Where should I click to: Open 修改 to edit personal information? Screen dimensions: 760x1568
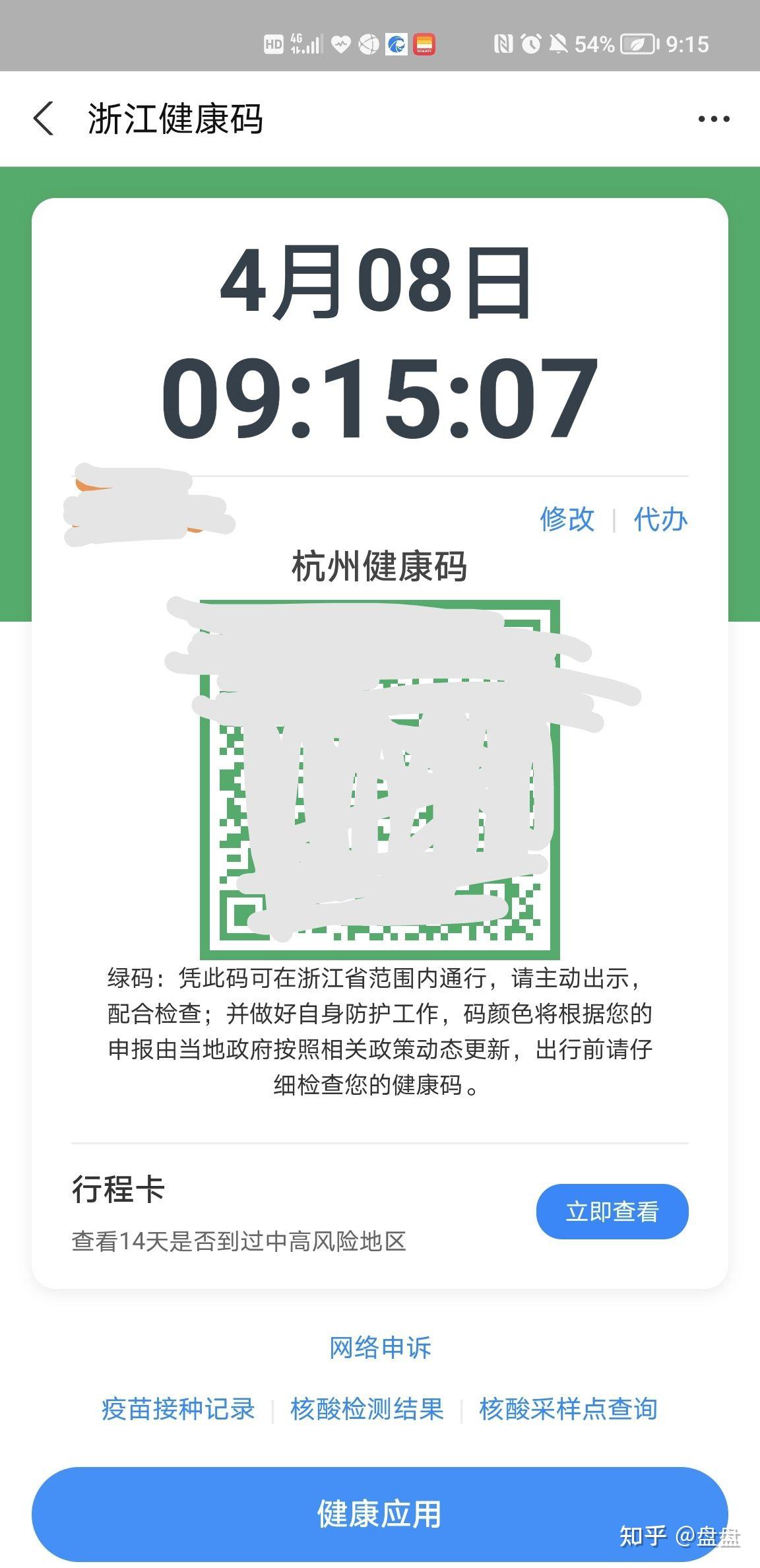(x=566, y=520)
